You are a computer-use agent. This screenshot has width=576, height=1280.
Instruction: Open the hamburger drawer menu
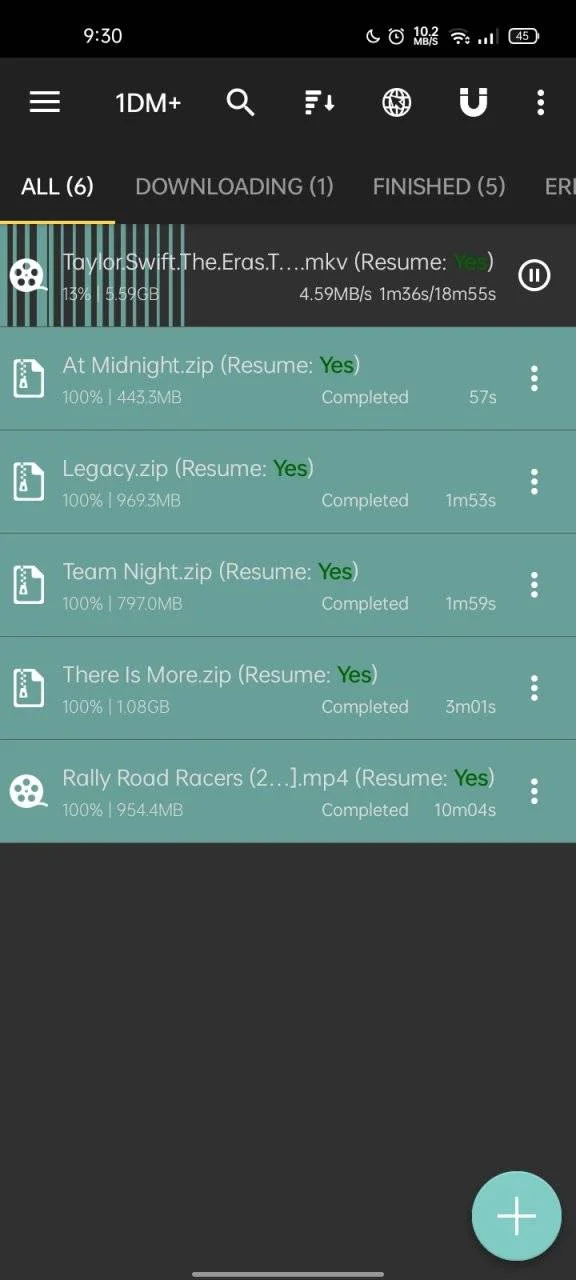[x=45, y=102]
